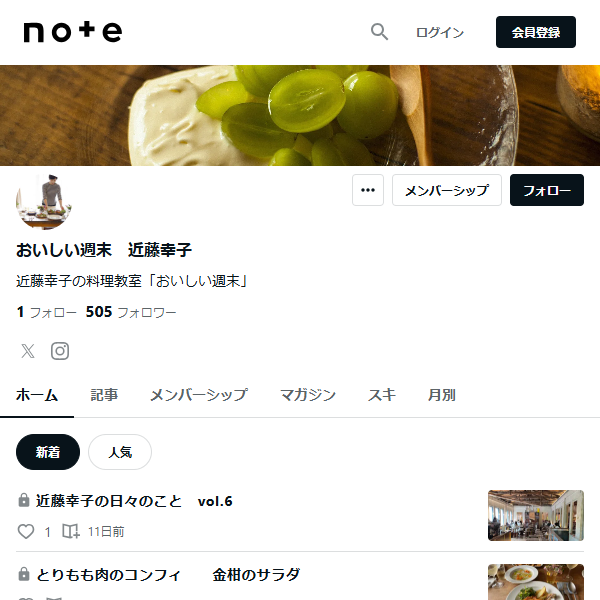Screen dimensions: 600x600
Task: Follow this creator with フォロー
Action: 547,190
